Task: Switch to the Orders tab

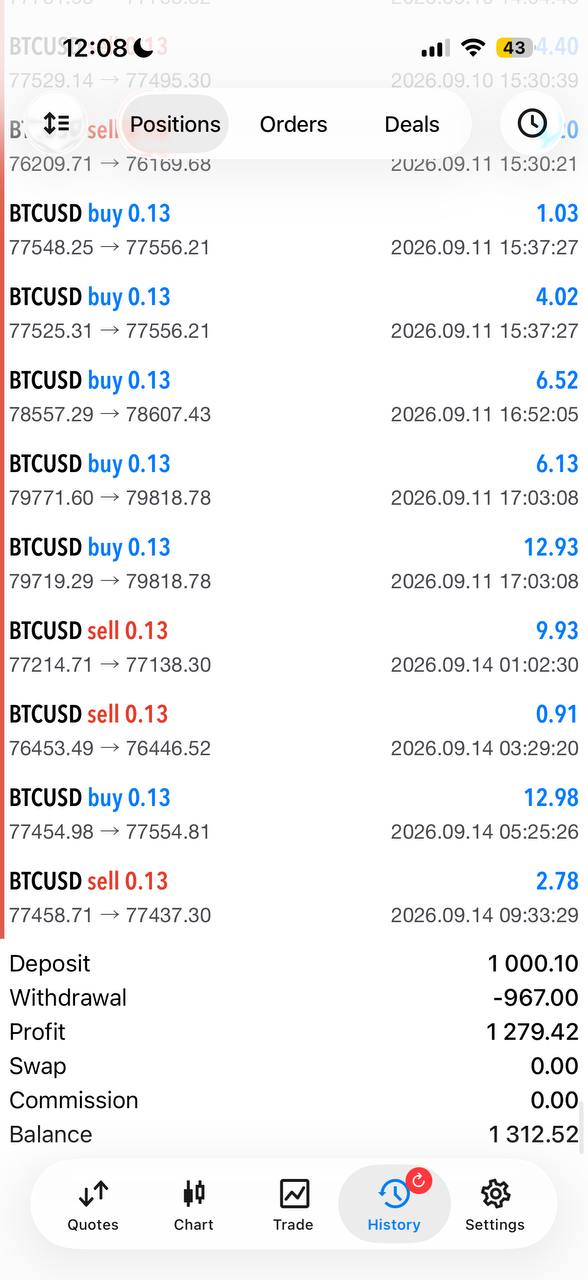Action: [x=293, y=124]
